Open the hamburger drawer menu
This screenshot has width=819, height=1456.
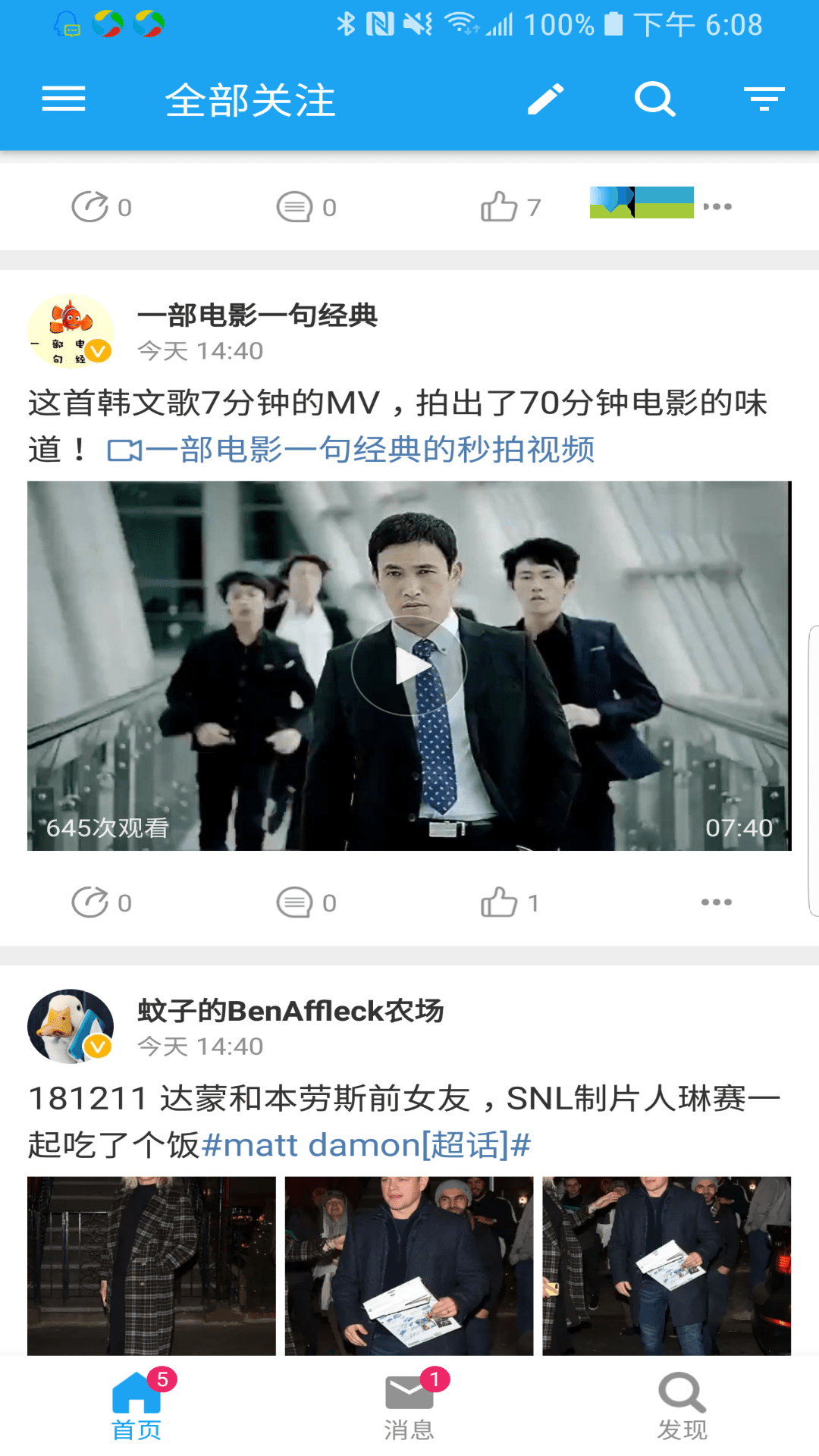coord(64,99)
